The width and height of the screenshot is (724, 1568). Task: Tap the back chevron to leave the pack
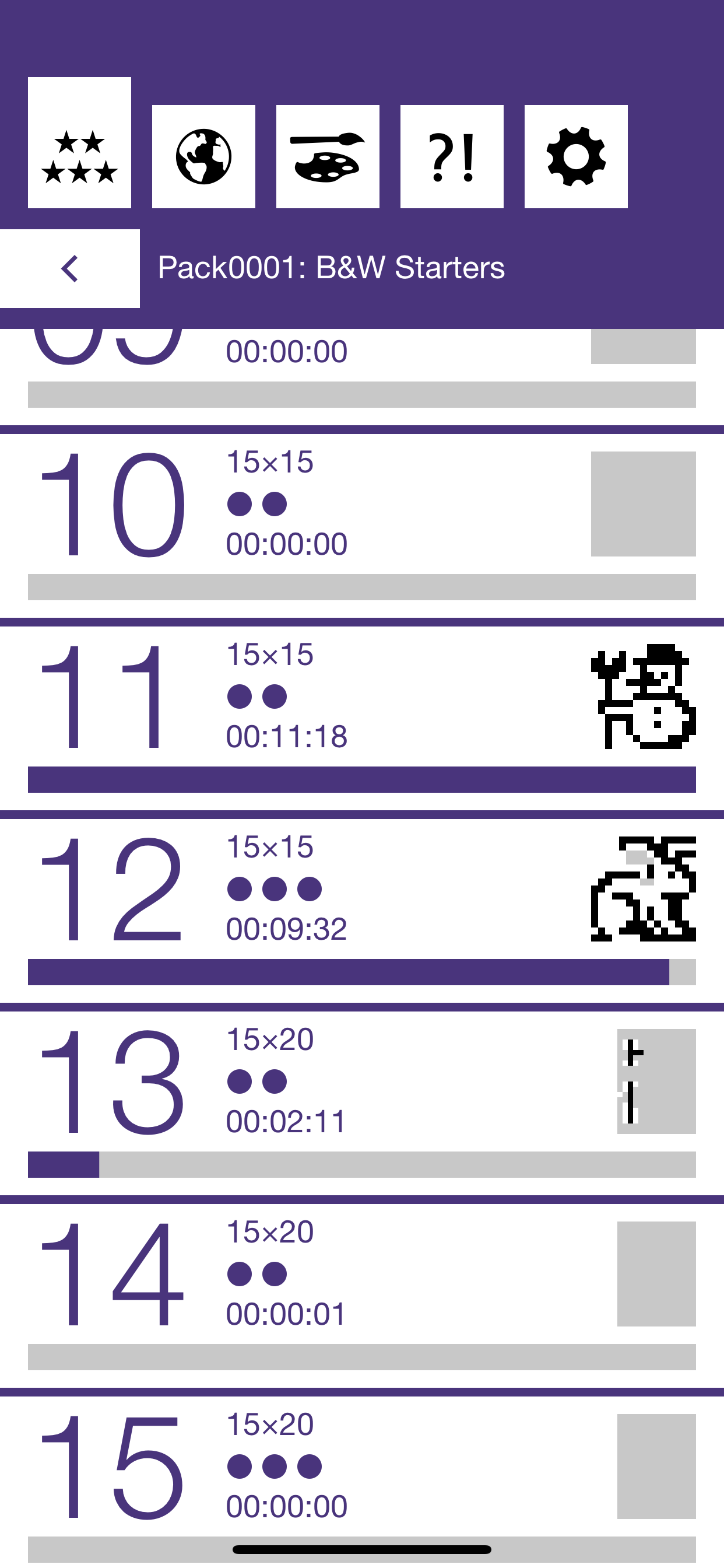pos(70,268)
